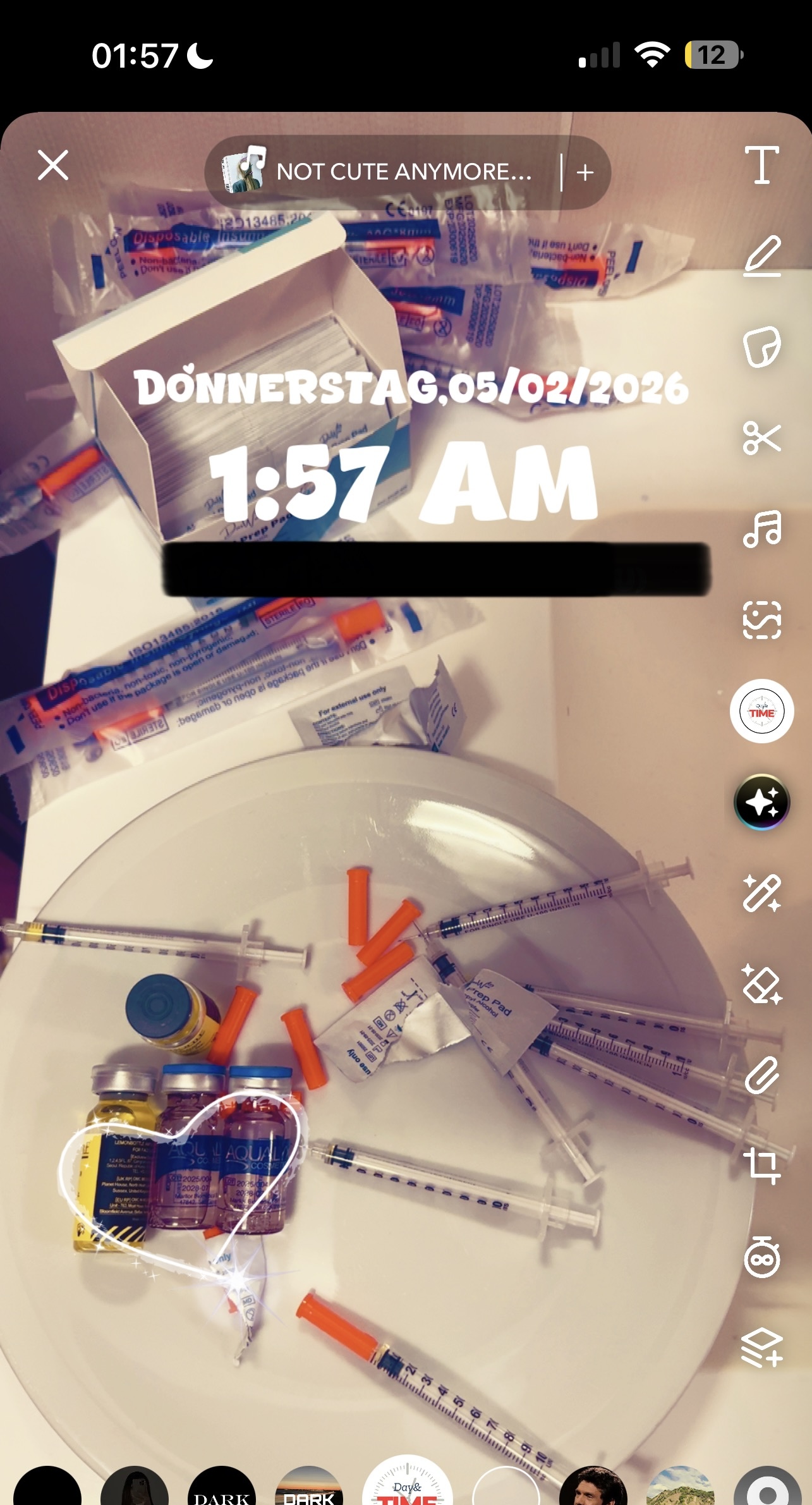The width and height of the screenshot is (812, 1505).
Task: Open the magic wand tool
Action: pyautogui.click(x=762, y=893)
